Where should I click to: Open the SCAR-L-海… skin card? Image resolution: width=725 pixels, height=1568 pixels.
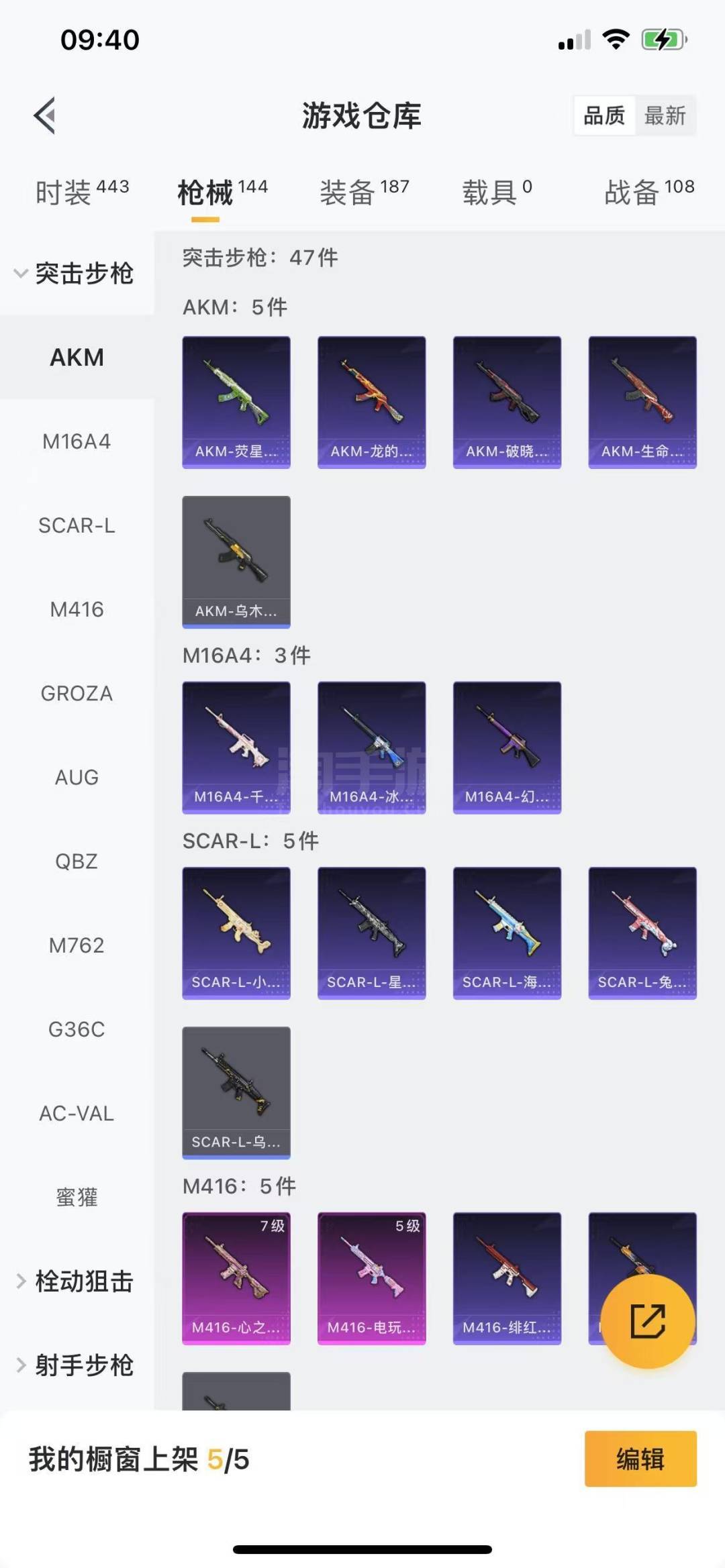click(x=507, y=933)
